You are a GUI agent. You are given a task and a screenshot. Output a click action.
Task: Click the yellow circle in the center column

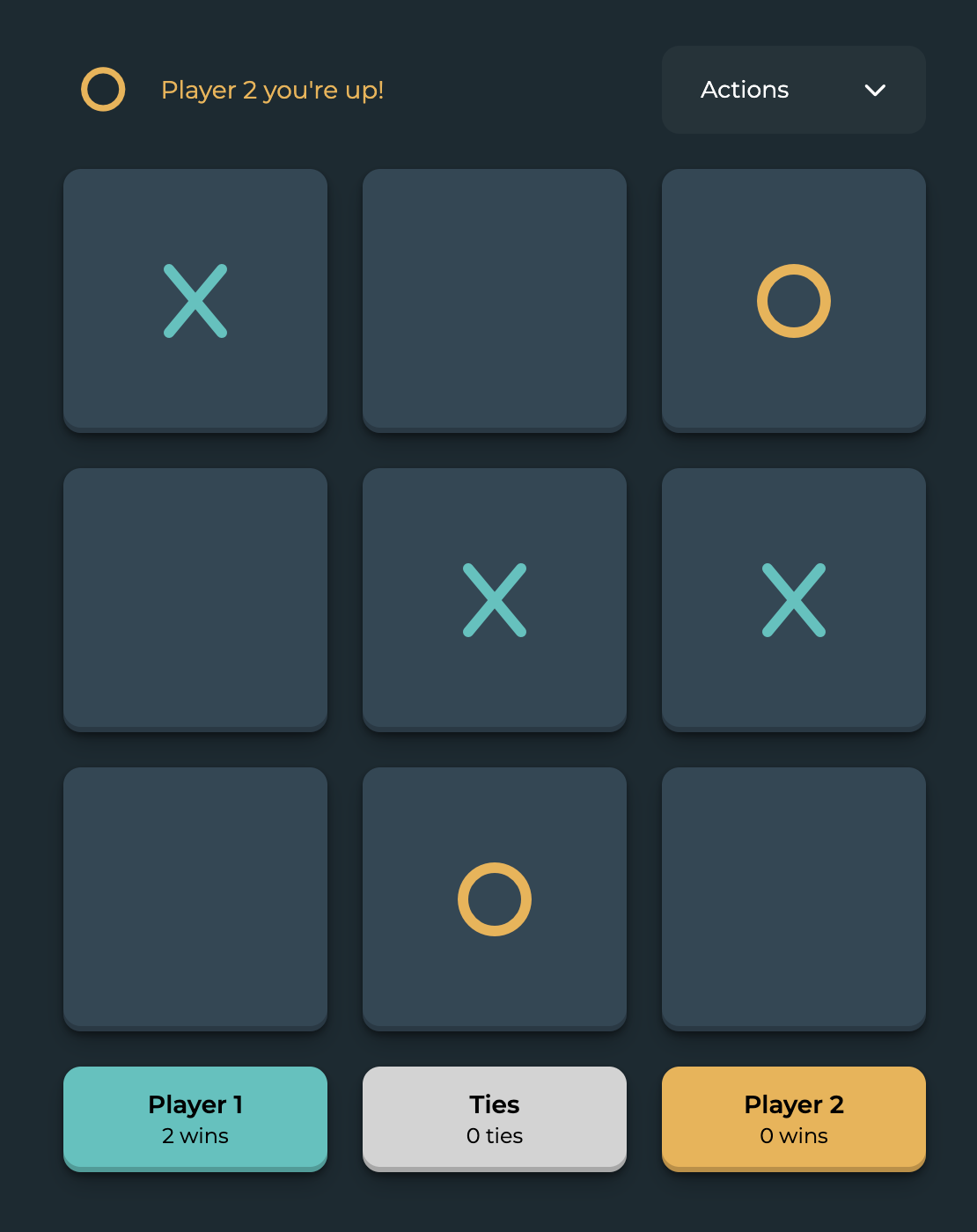494,898
